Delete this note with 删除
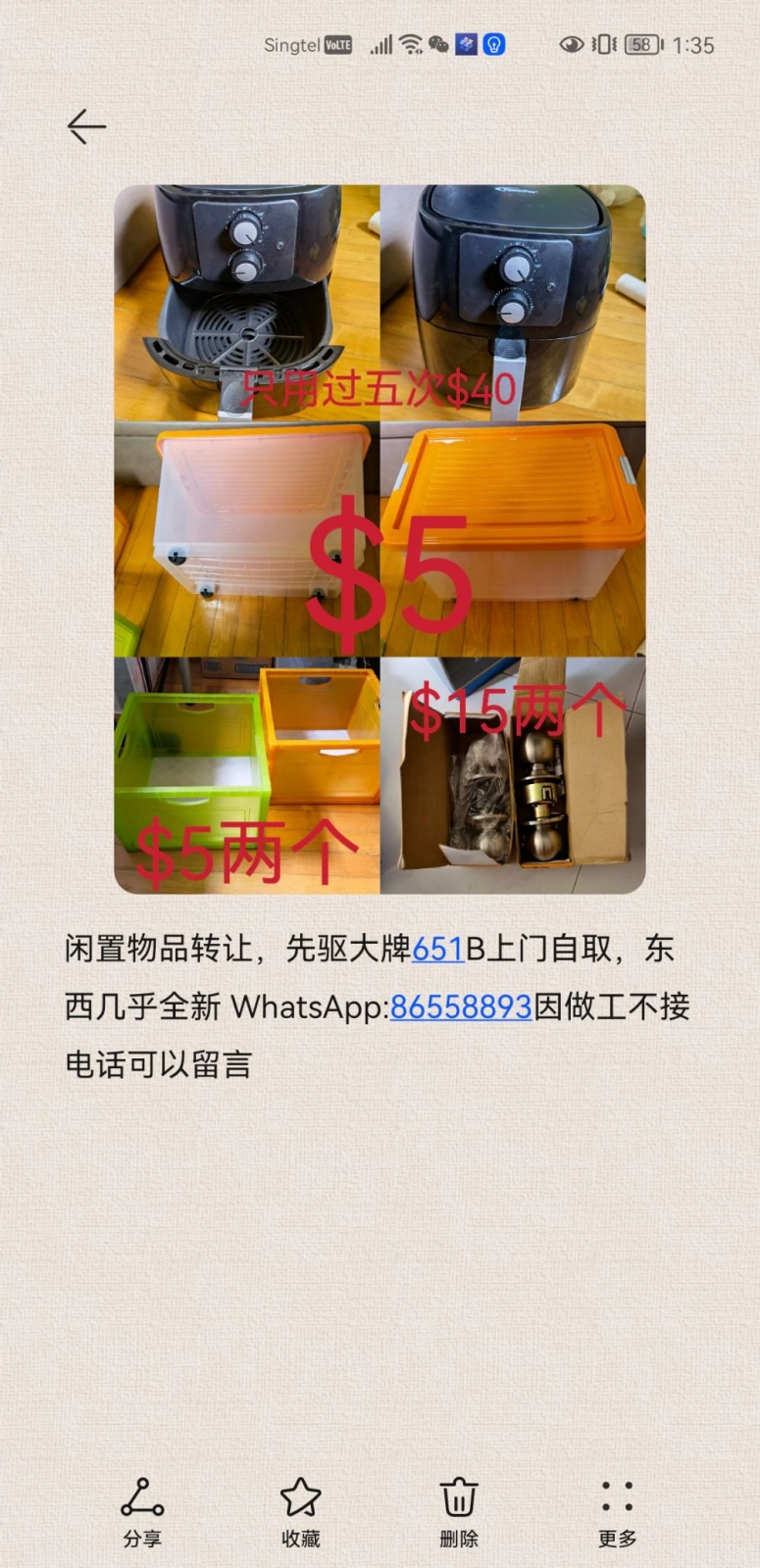 (459, 1513)
